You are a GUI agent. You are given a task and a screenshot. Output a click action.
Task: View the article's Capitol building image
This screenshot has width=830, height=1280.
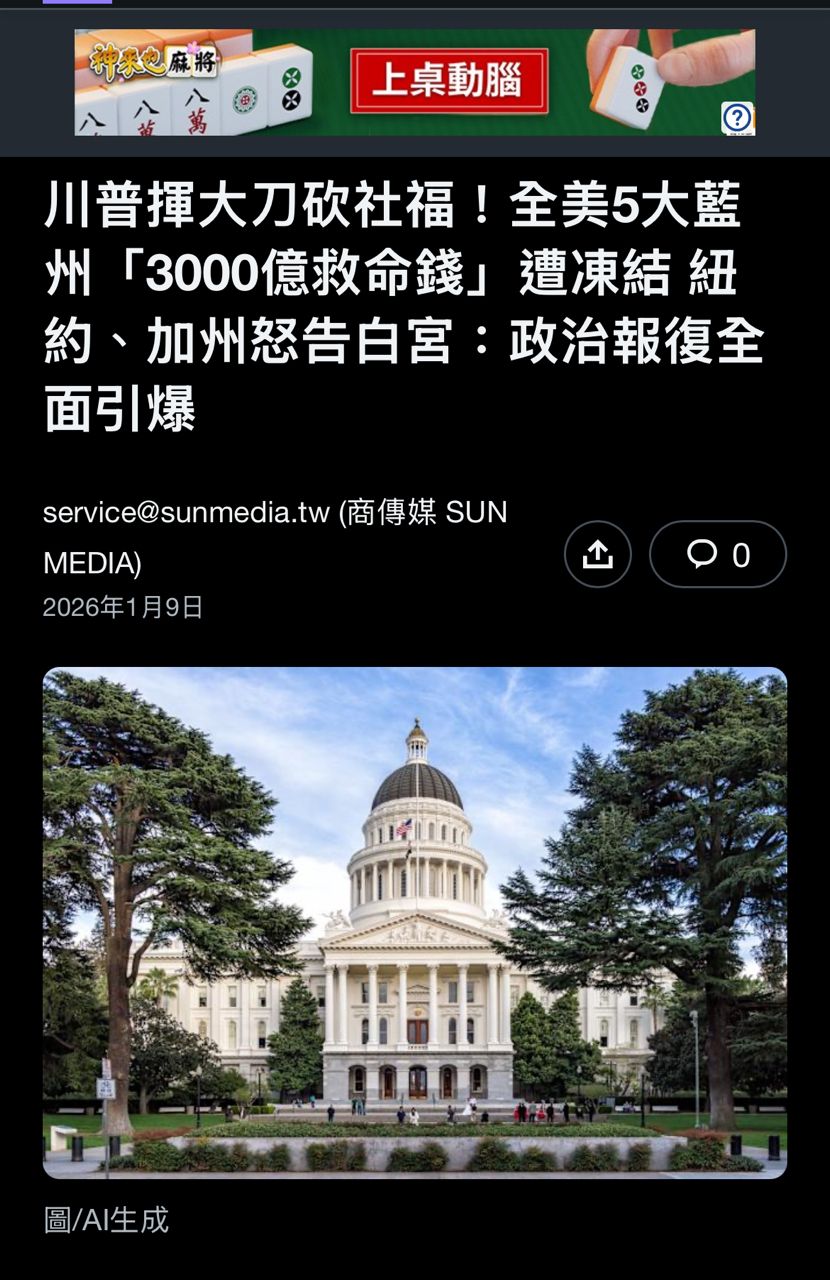[414, 922]
